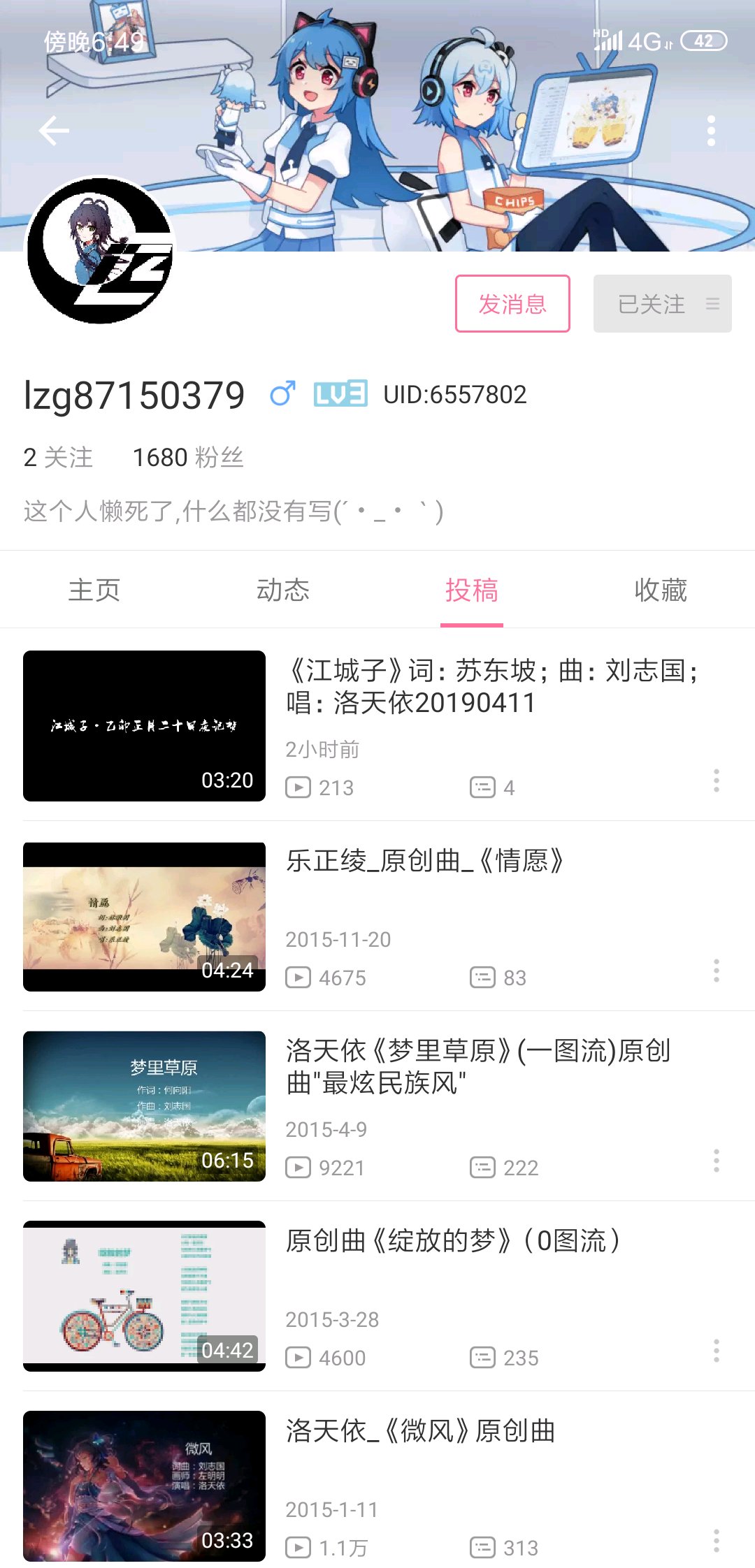This screenshot has height=1568, width=755.
Task: Tap the 已关注 following button
Action: pyautogui.click(x=661, y=304)
